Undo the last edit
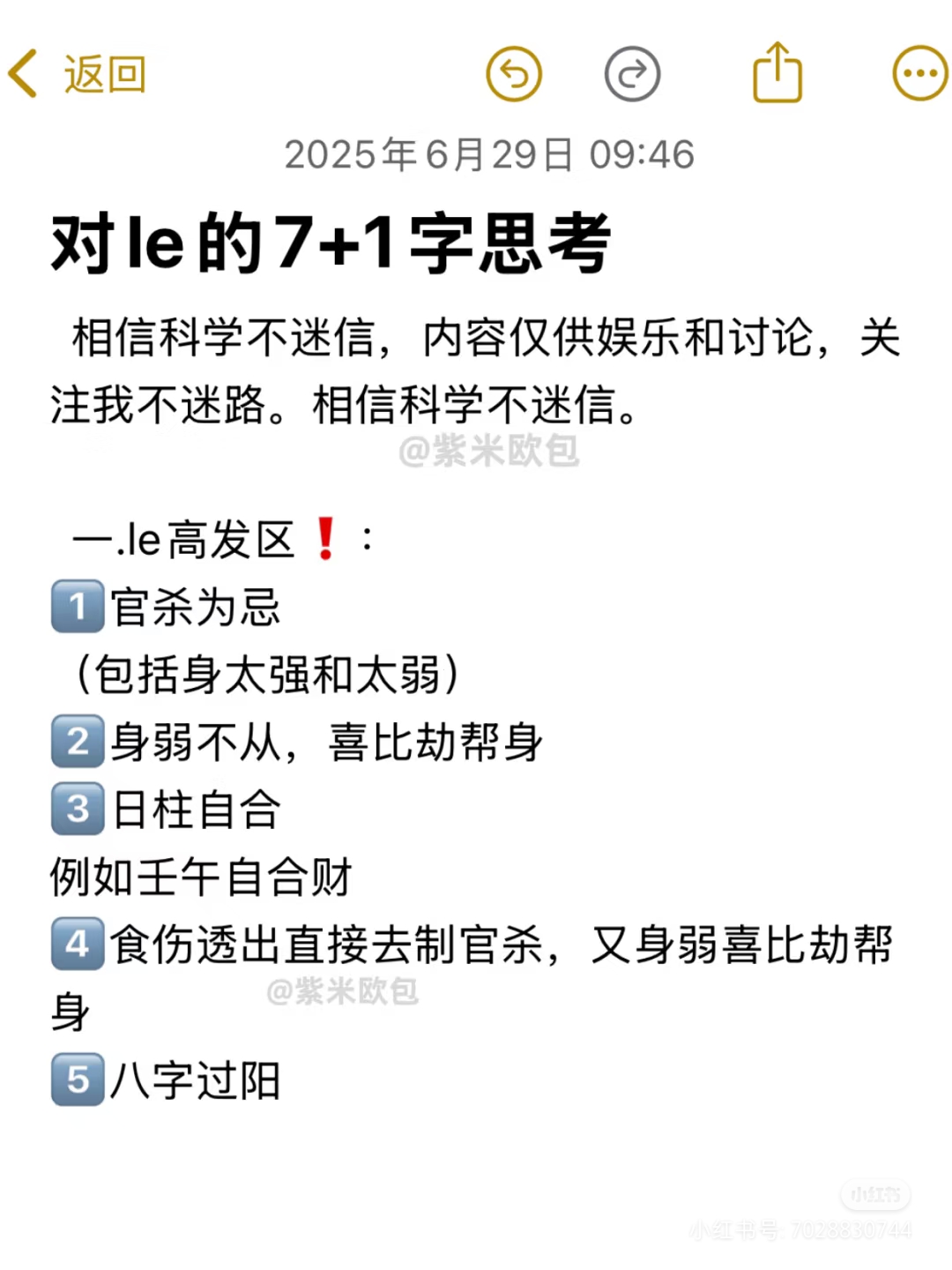The width and height of the screenshot is (952, 1270). click(x=514, y=74)
